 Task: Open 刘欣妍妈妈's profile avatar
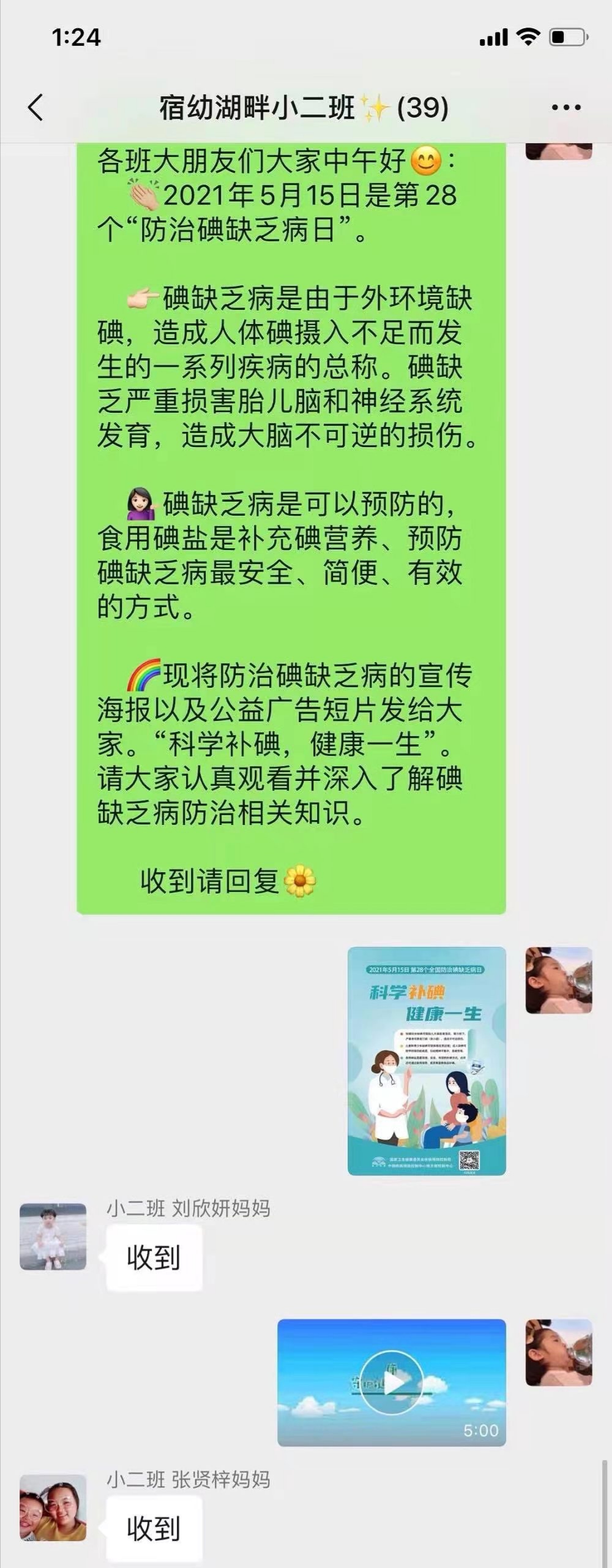pyautogui.click(x=53, y=1236)
